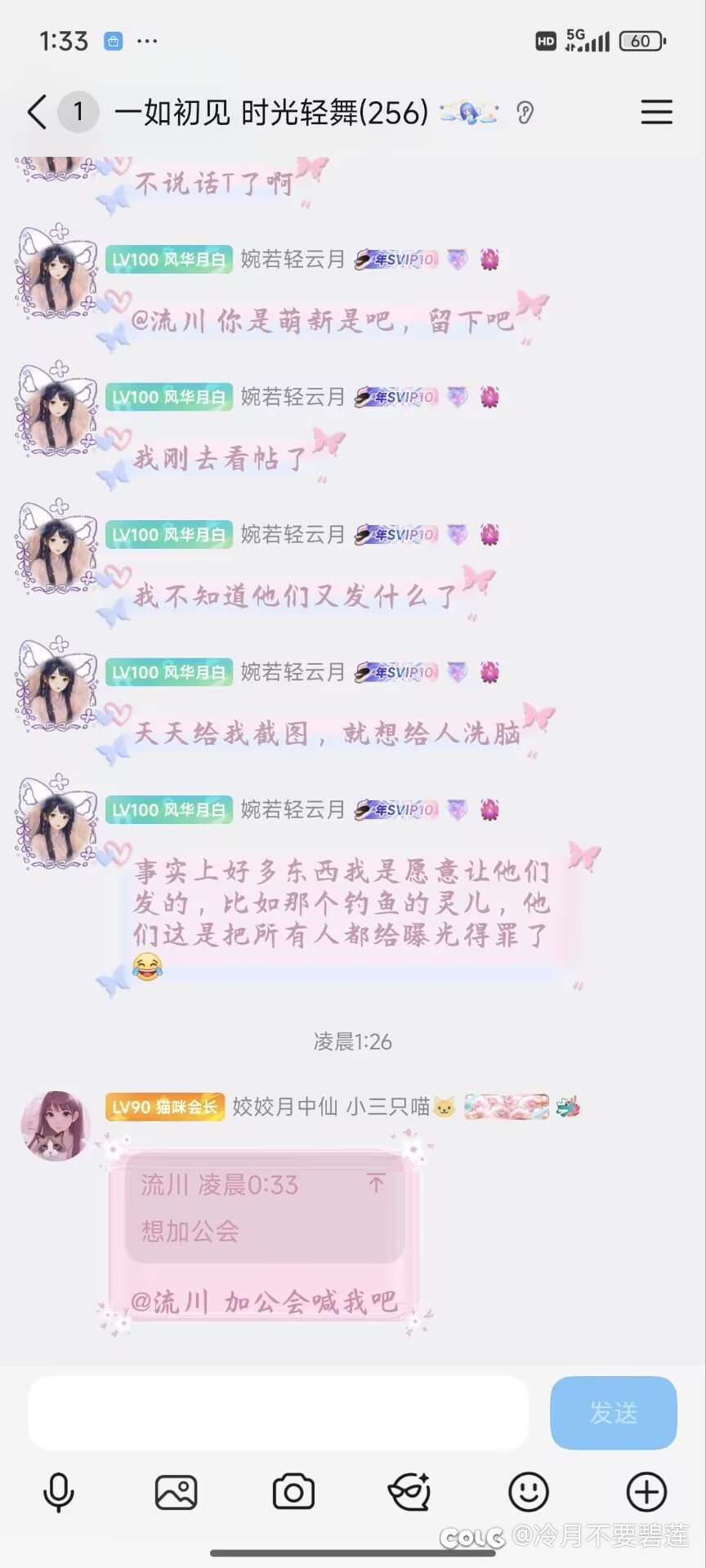Jump to quoted message 想加公会 from 流川
Screen dimensions: 706x1568
pos(263,1207)
